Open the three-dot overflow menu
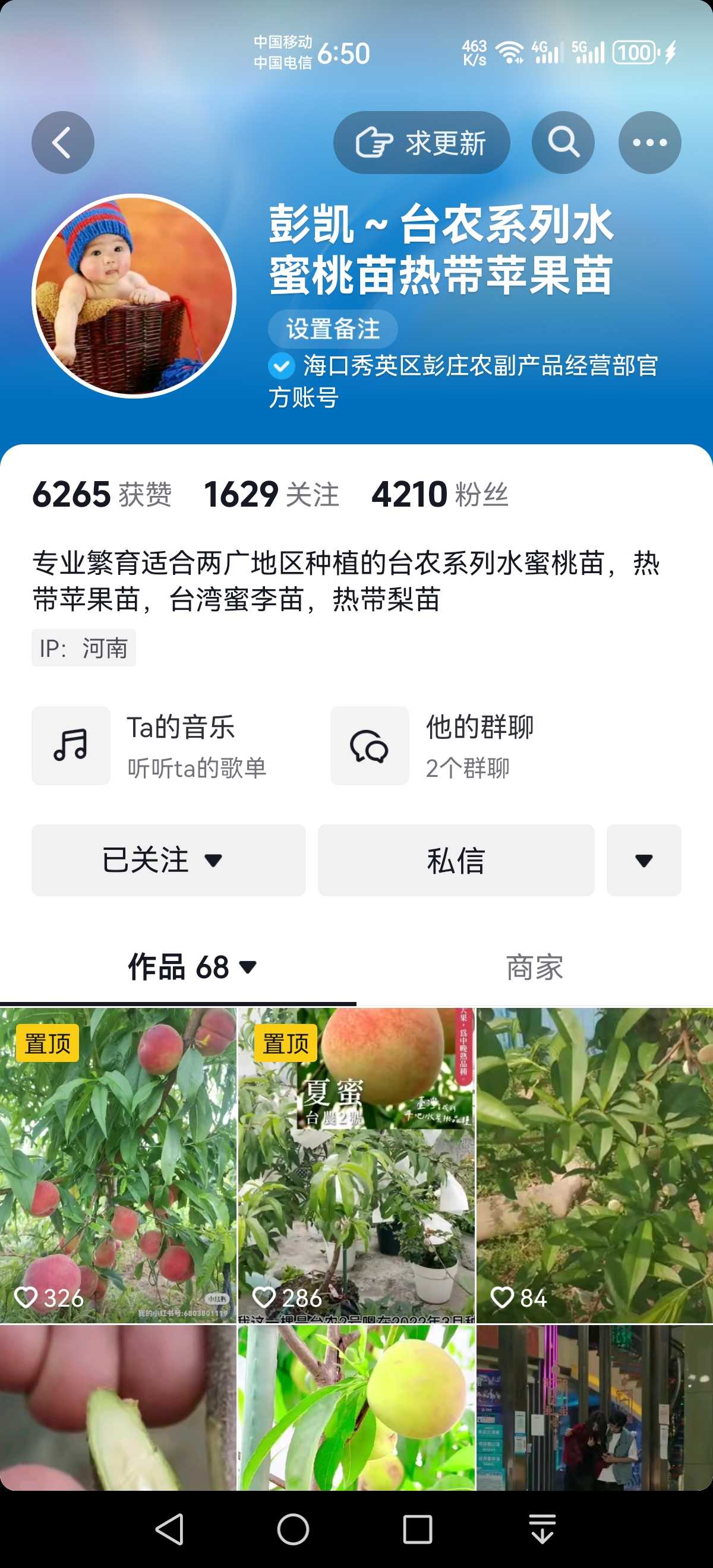 649,143
